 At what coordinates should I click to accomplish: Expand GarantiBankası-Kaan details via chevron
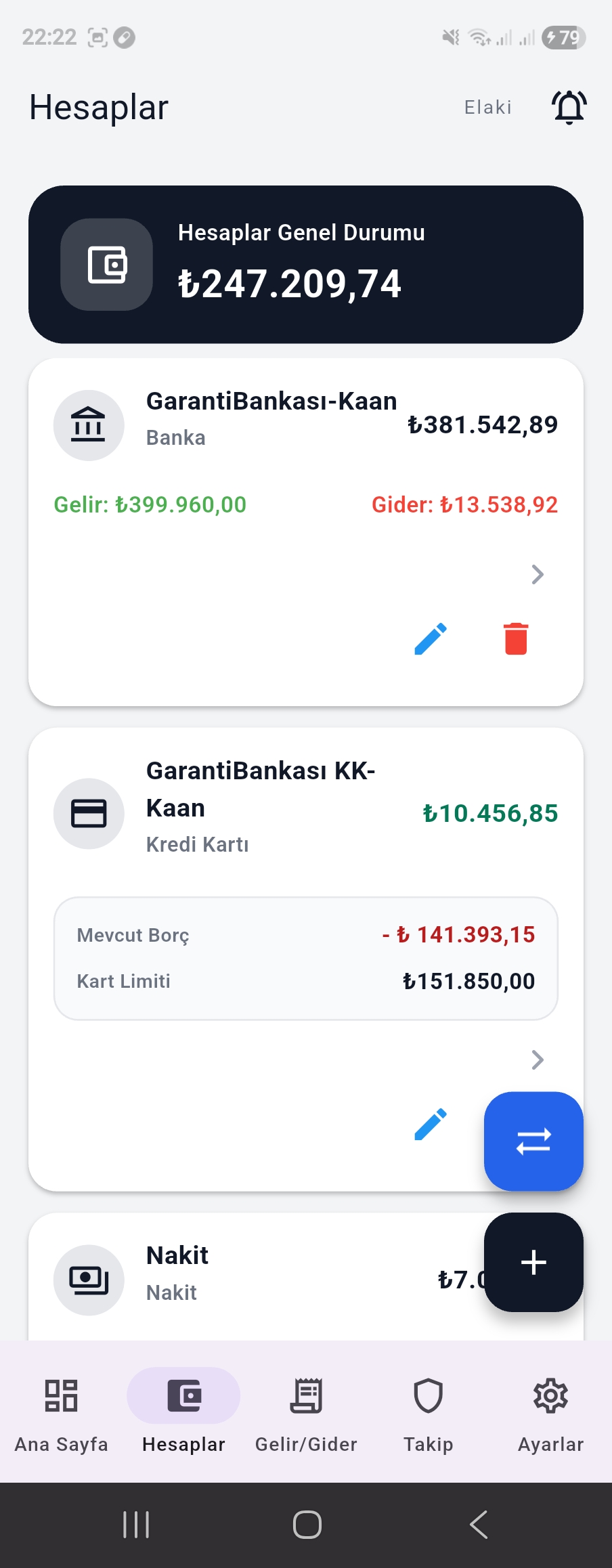point(538,574)
